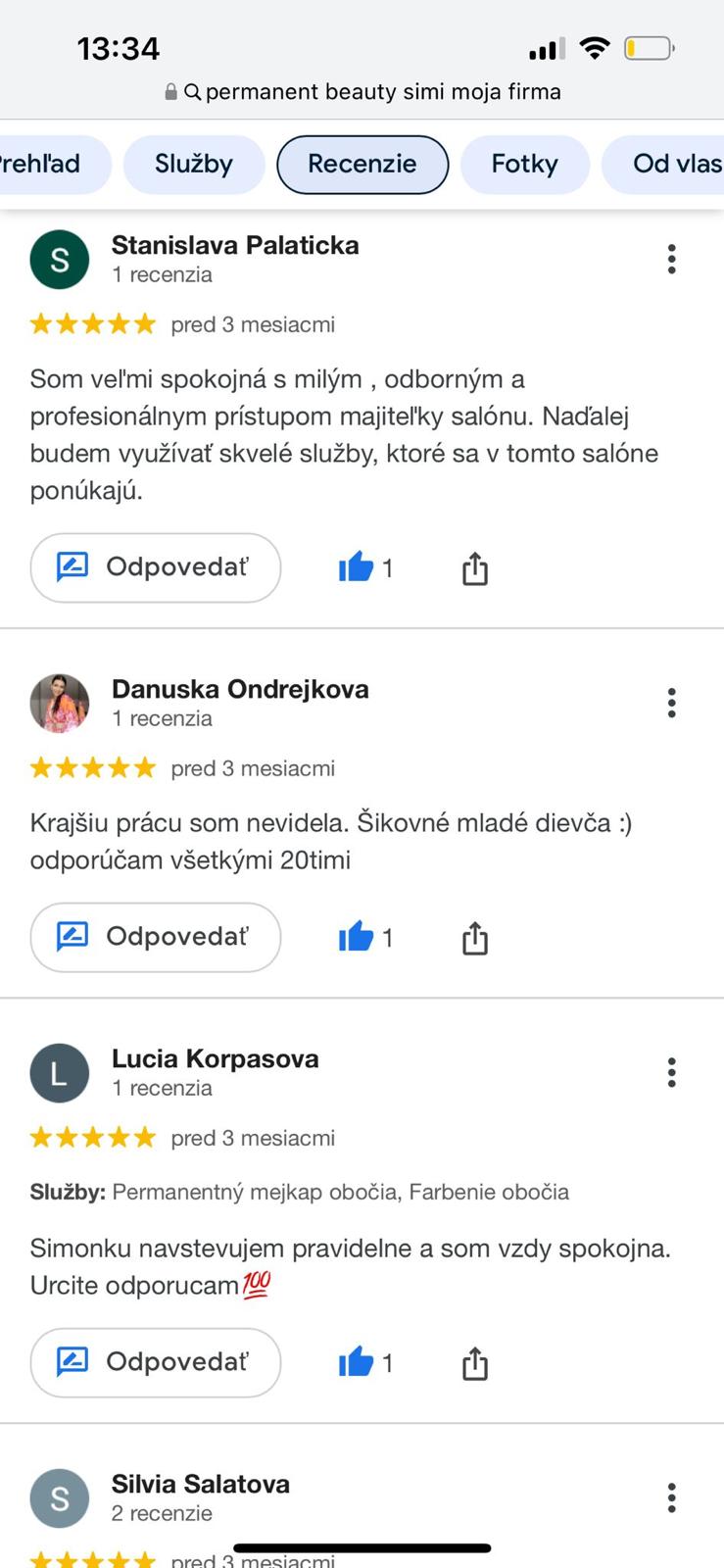Screen dimensions: 724x1568
Task: Reply to Lucia Korpasova's review
Action: click(156, 1362)
